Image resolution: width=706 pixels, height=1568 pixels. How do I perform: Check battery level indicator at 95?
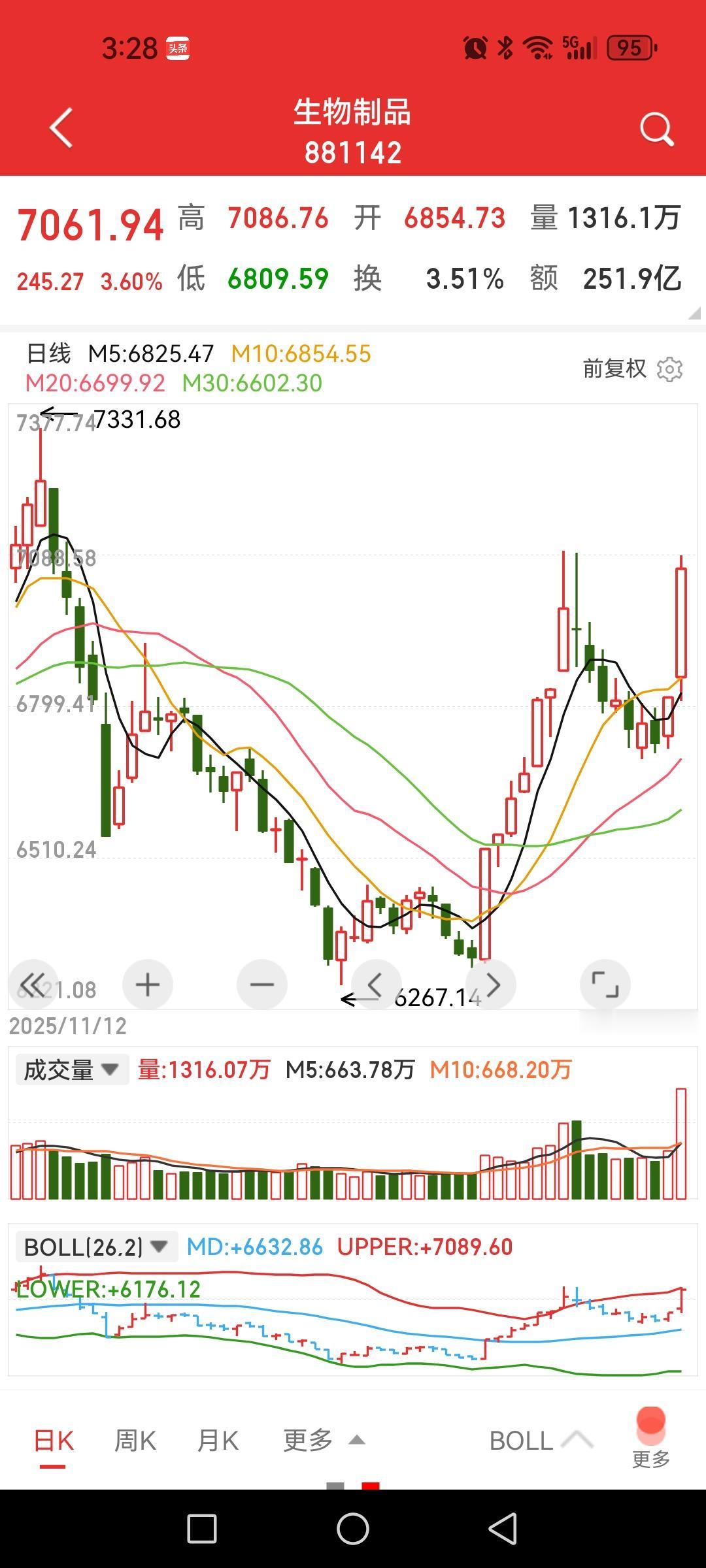[x=629, y=48]
